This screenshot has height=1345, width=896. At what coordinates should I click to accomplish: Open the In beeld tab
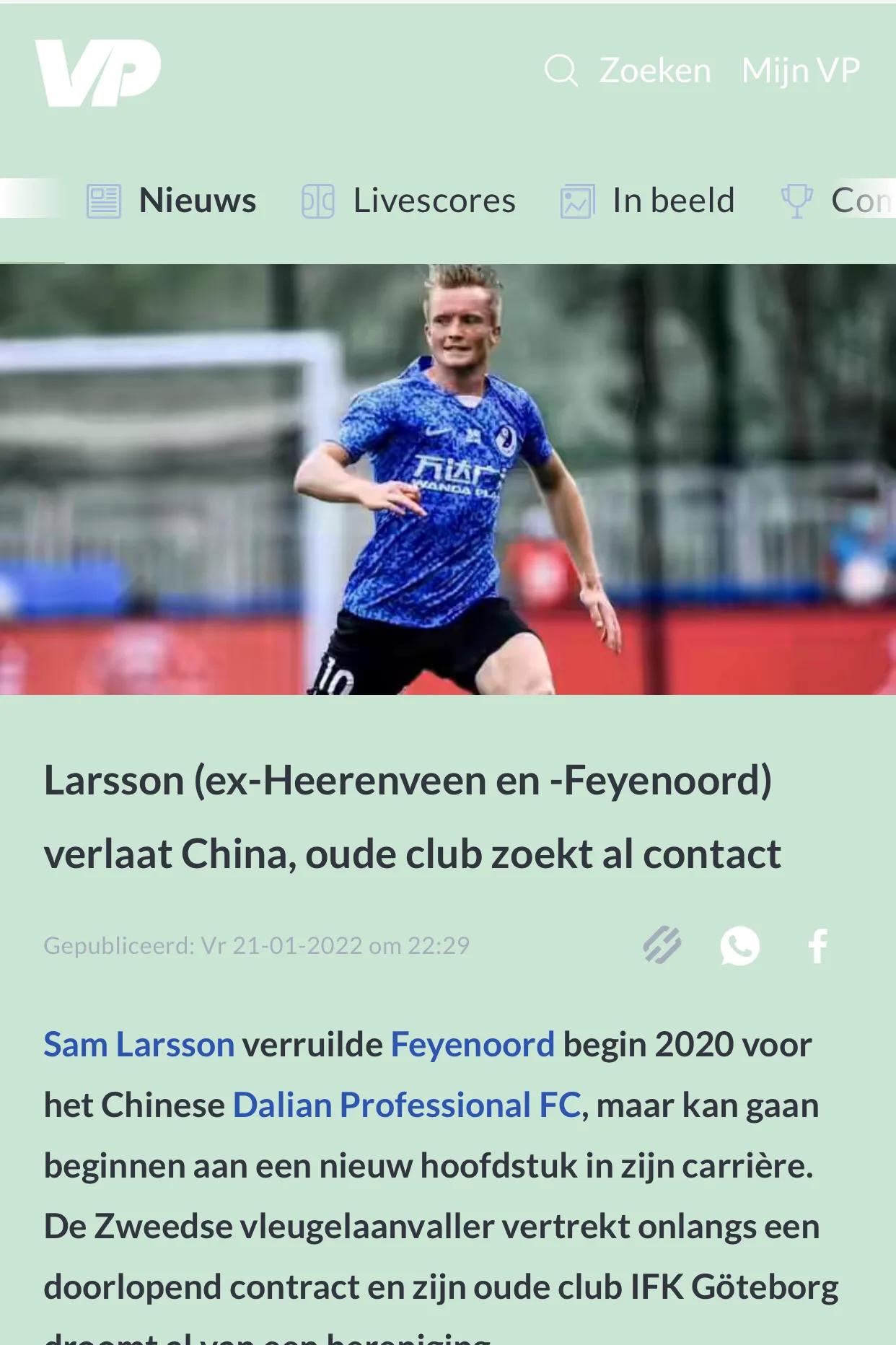[648, 201]
